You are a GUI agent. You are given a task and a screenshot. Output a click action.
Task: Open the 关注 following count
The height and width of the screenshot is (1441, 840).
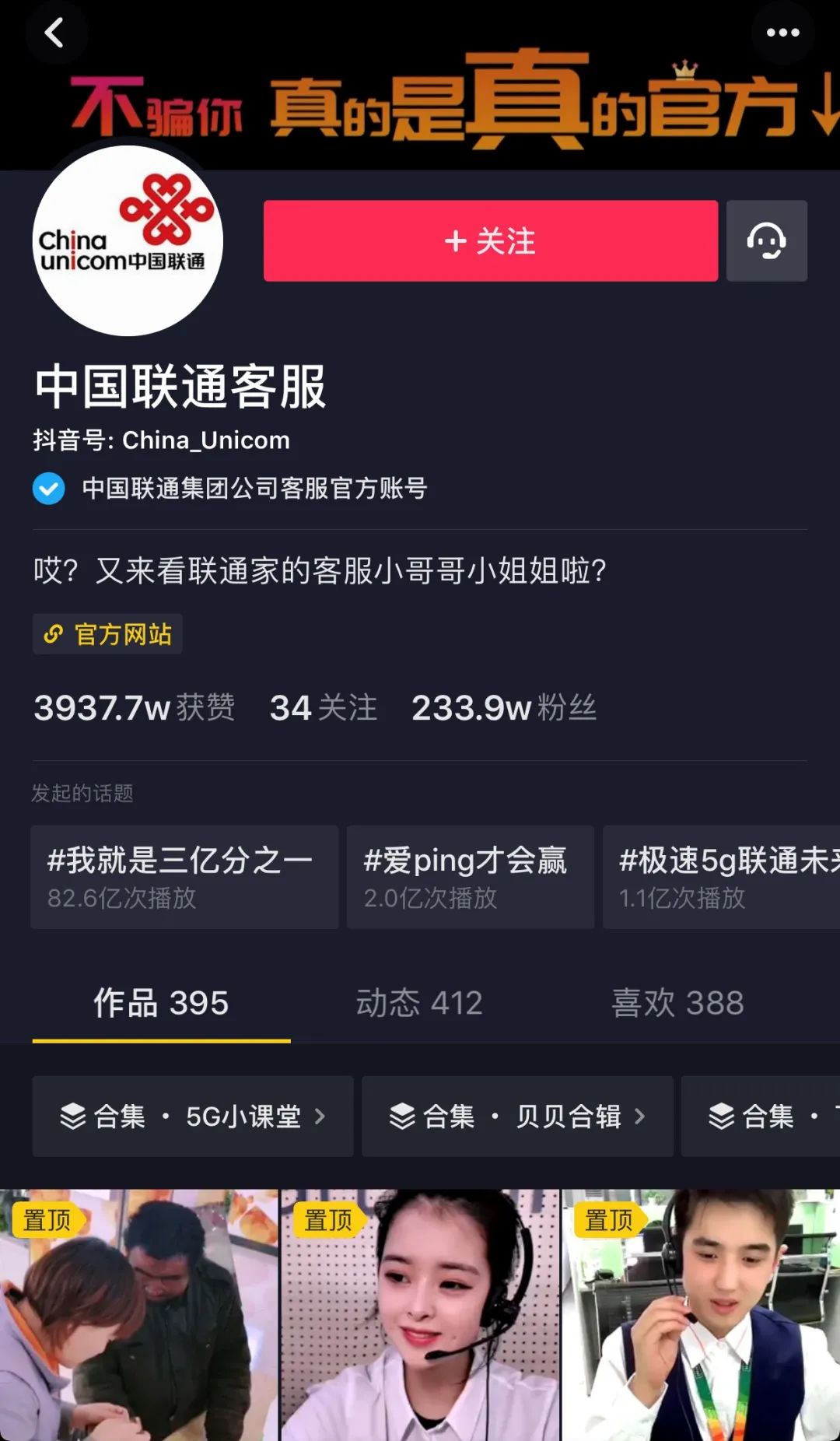point(323,708)
